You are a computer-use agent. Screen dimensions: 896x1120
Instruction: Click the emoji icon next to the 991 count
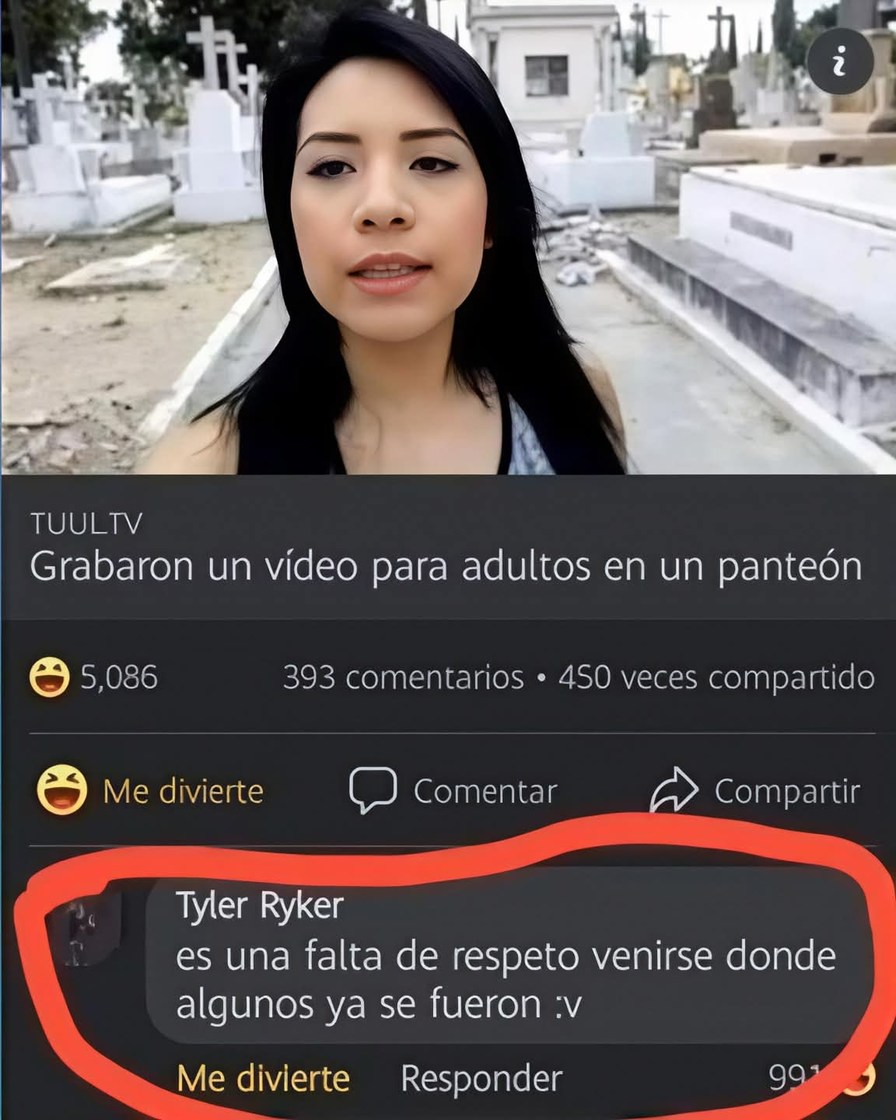[864, 1081]
